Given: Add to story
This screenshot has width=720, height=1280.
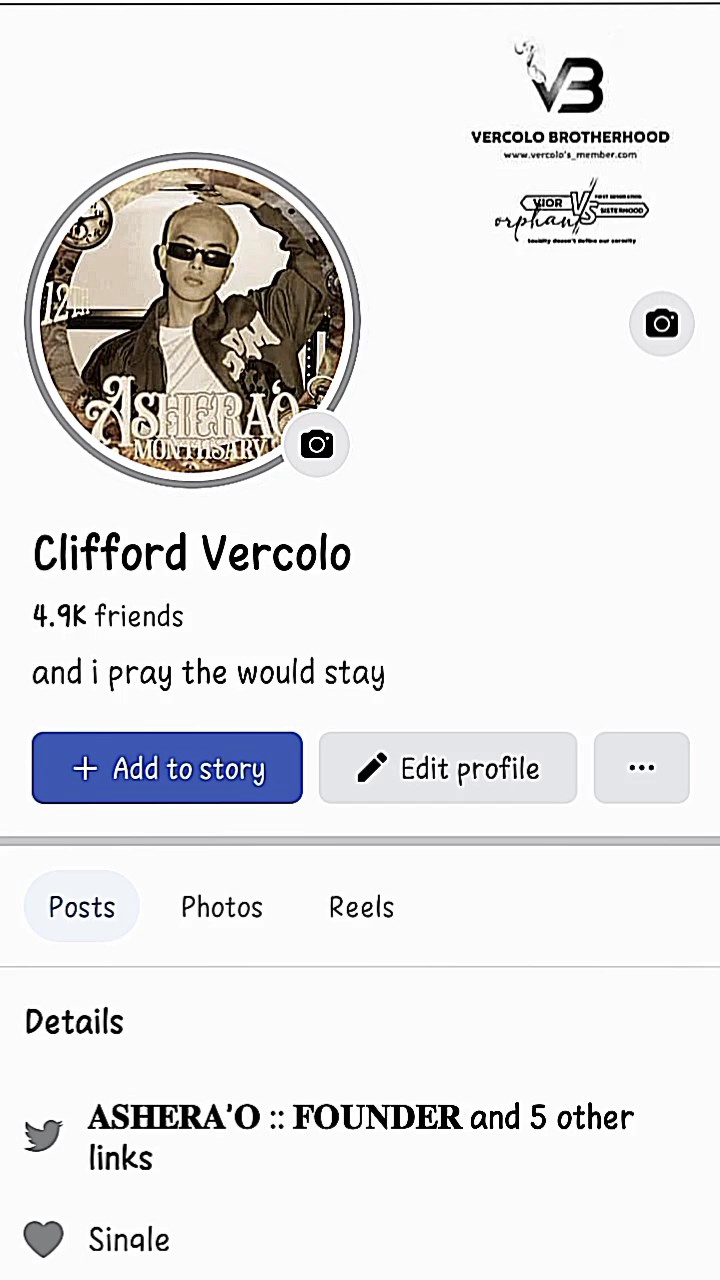Looking at the screenshot, I should pos(167,768).
